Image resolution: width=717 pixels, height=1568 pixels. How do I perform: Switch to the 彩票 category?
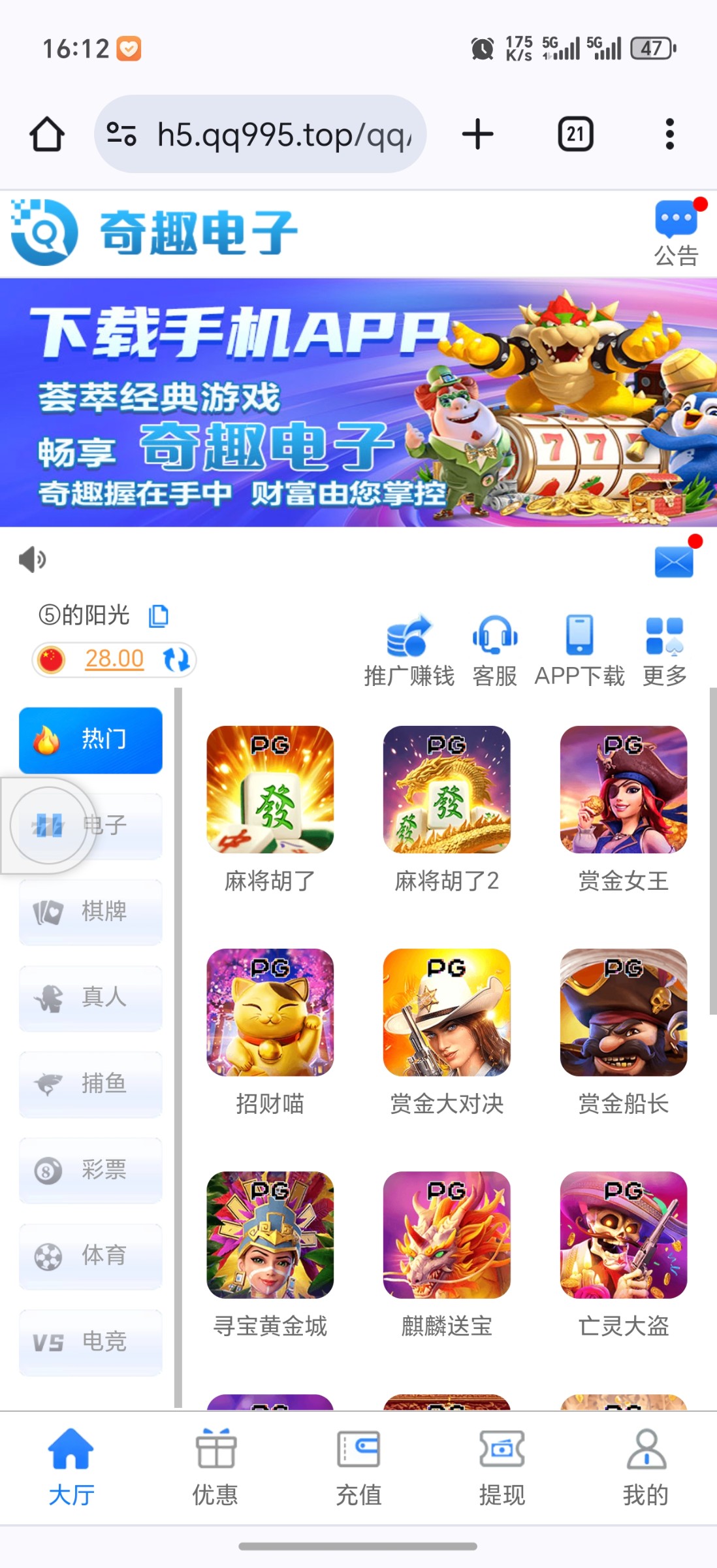(x=91, y=1169)
